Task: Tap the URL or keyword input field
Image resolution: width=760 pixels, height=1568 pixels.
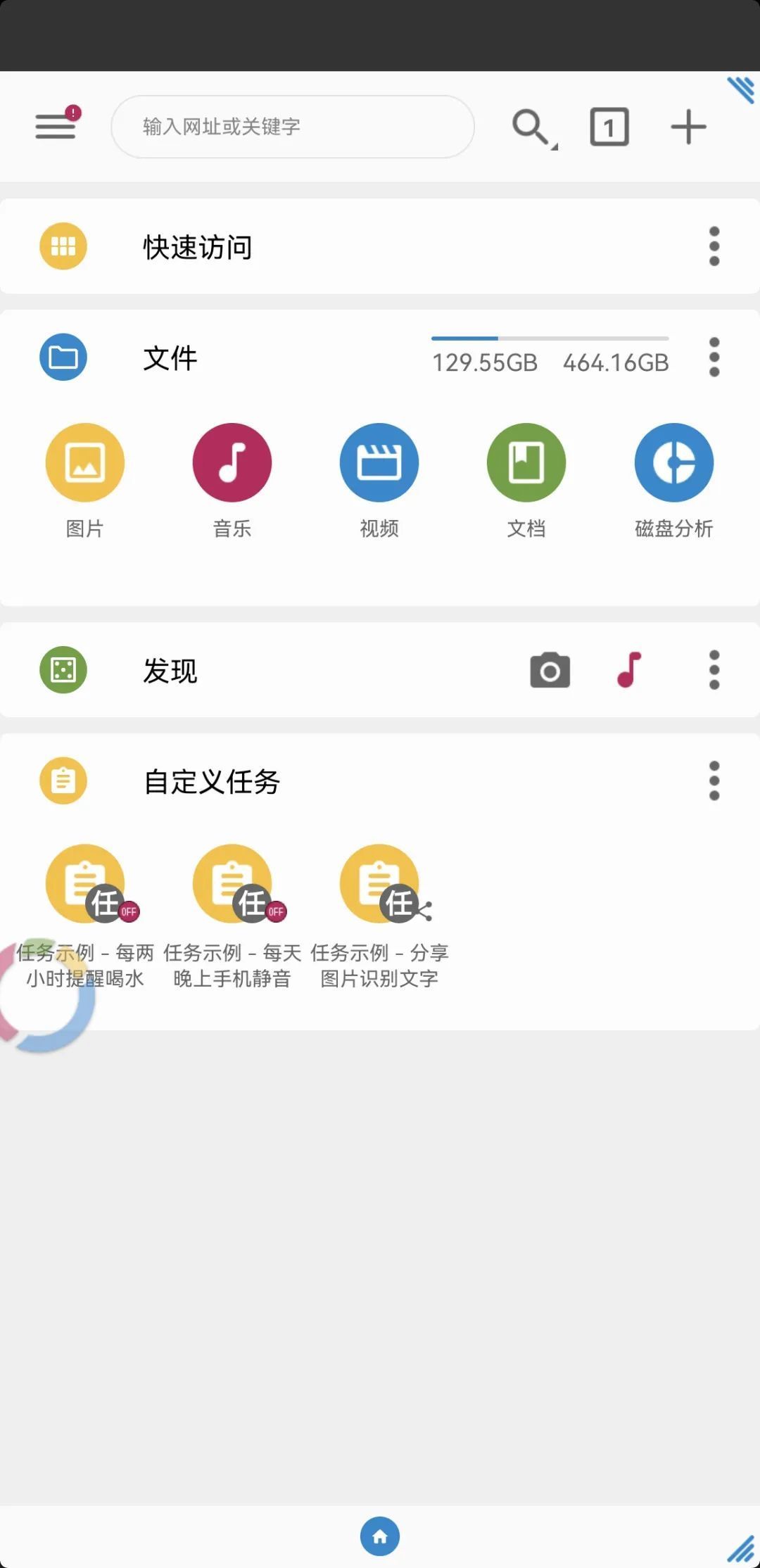Action: tap(292, 127)
